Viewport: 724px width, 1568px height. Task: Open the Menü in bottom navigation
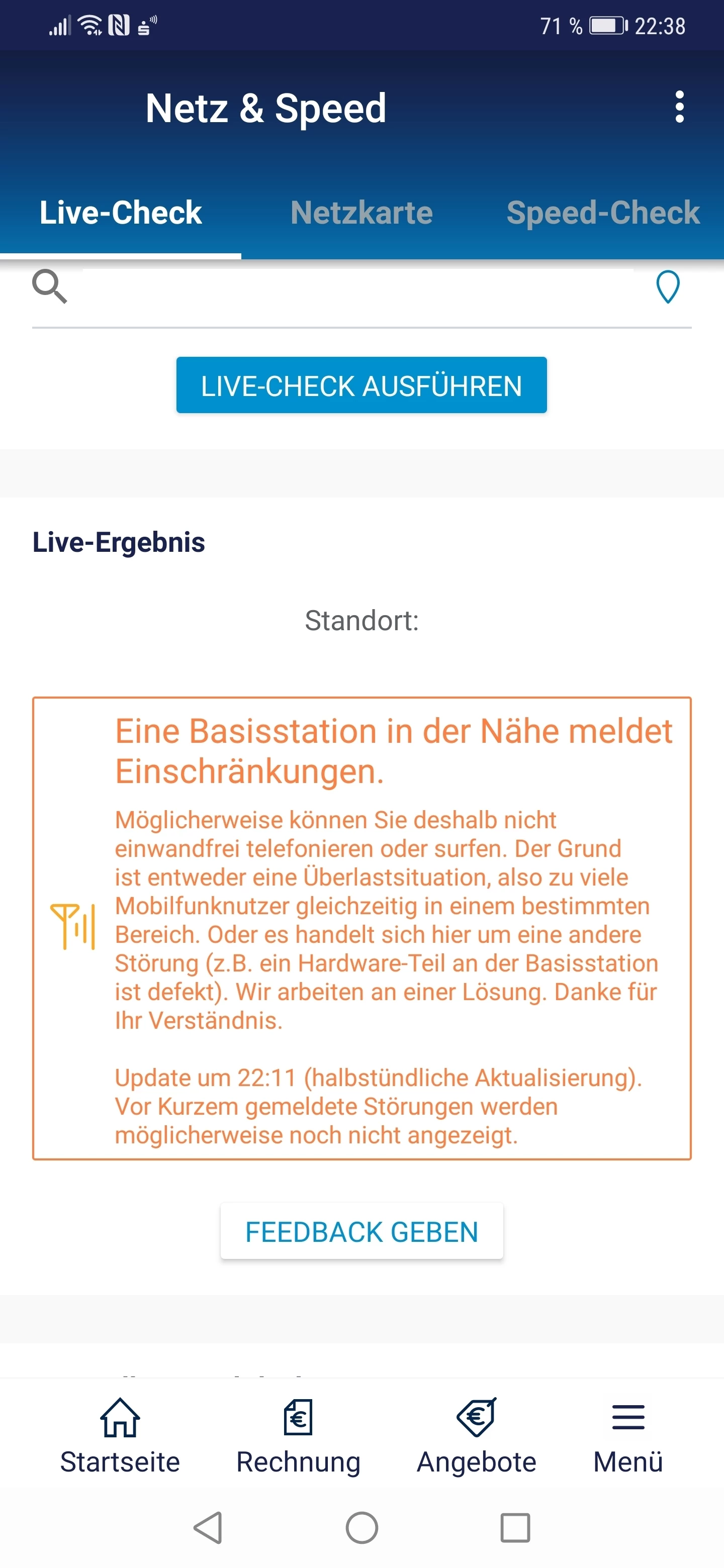click(x=628, y=1435)
